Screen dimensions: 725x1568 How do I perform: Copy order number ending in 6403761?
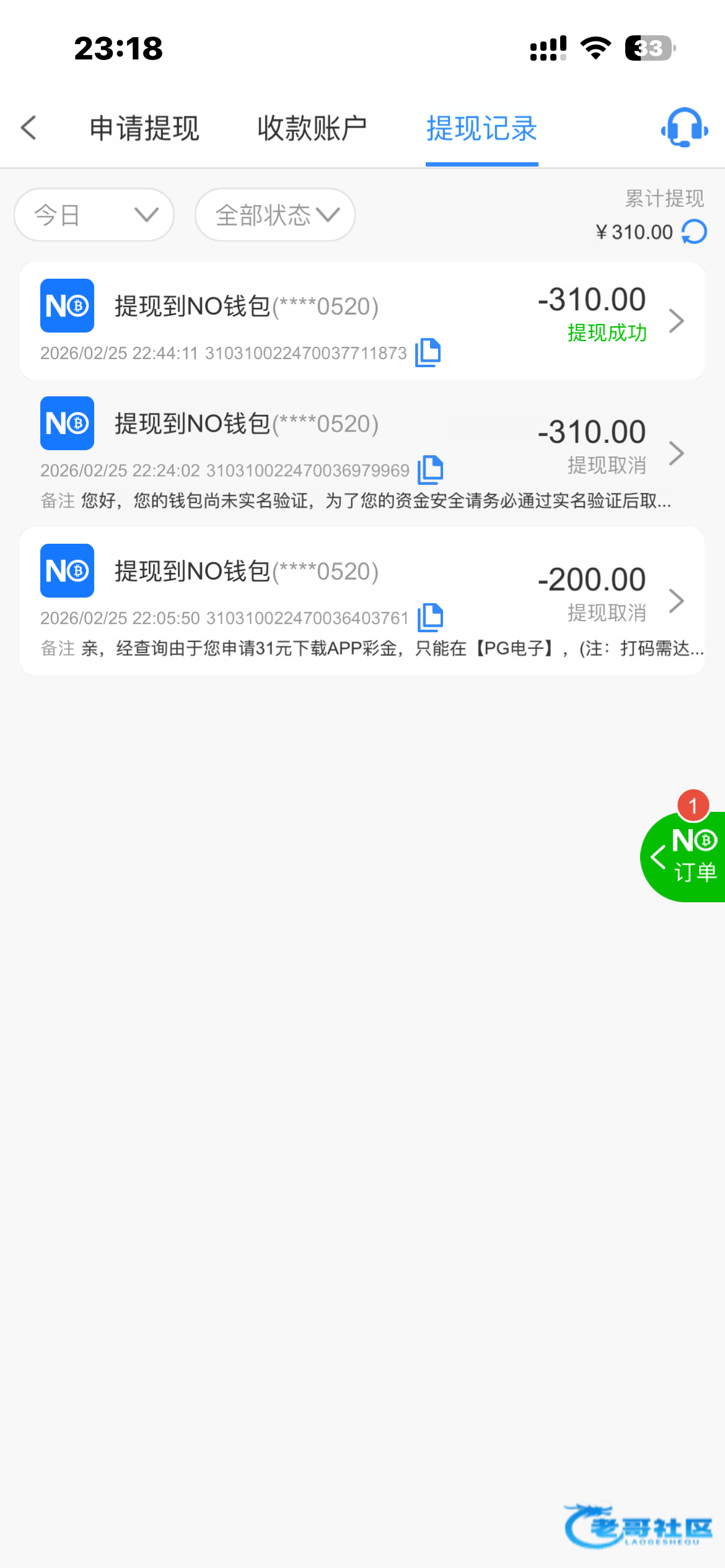tap(430, 617)
